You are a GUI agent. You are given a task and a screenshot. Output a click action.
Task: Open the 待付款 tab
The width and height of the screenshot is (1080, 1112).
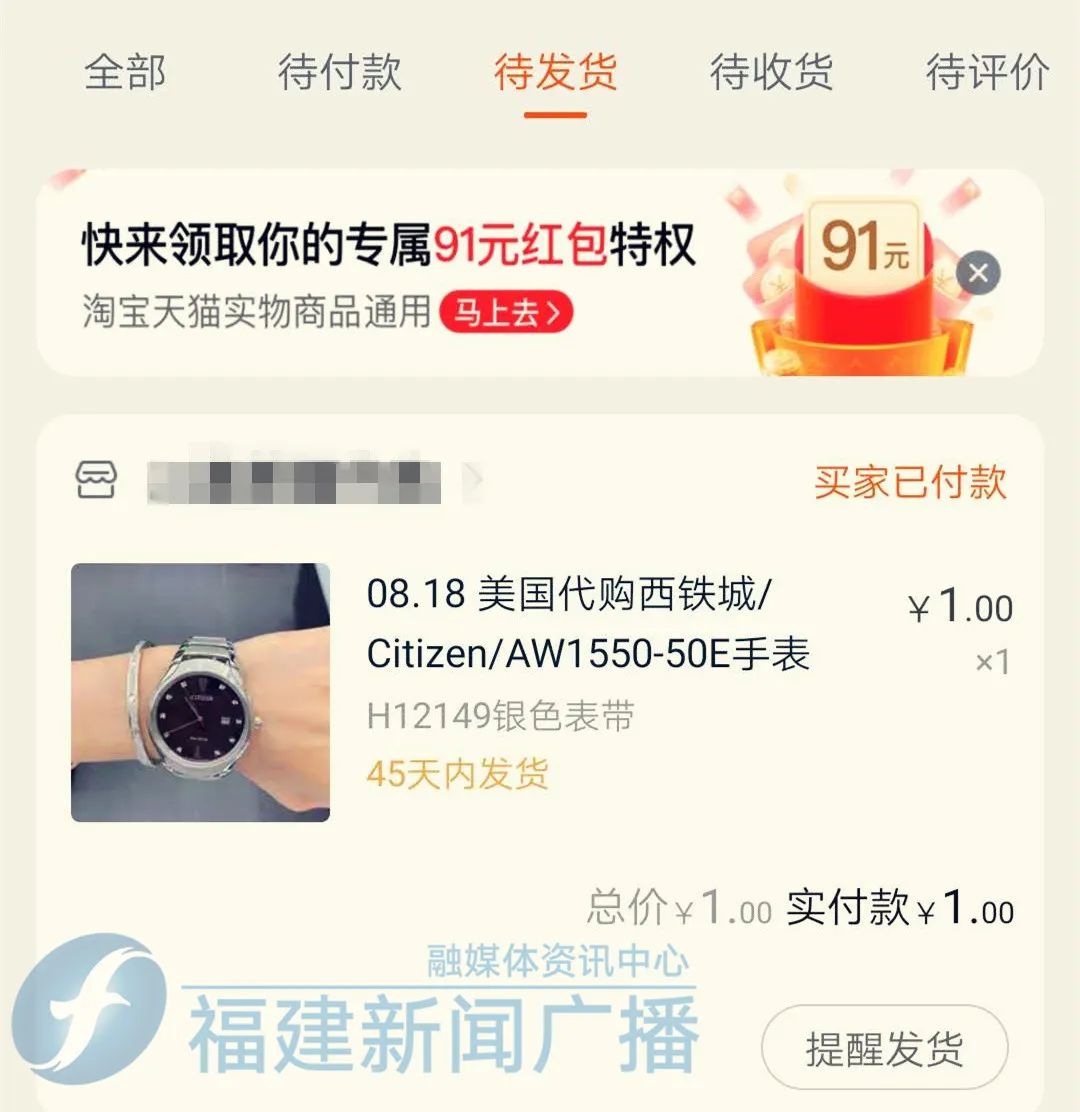point(337,72)
